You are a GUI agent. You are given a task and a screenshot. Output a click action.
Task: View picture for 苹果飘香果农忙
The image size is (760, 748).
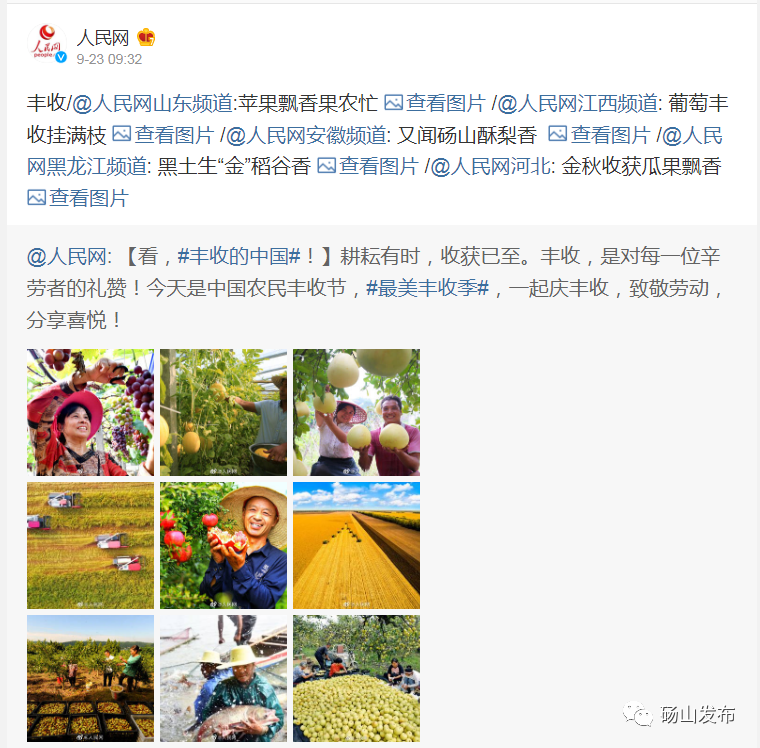click(435, 103)
